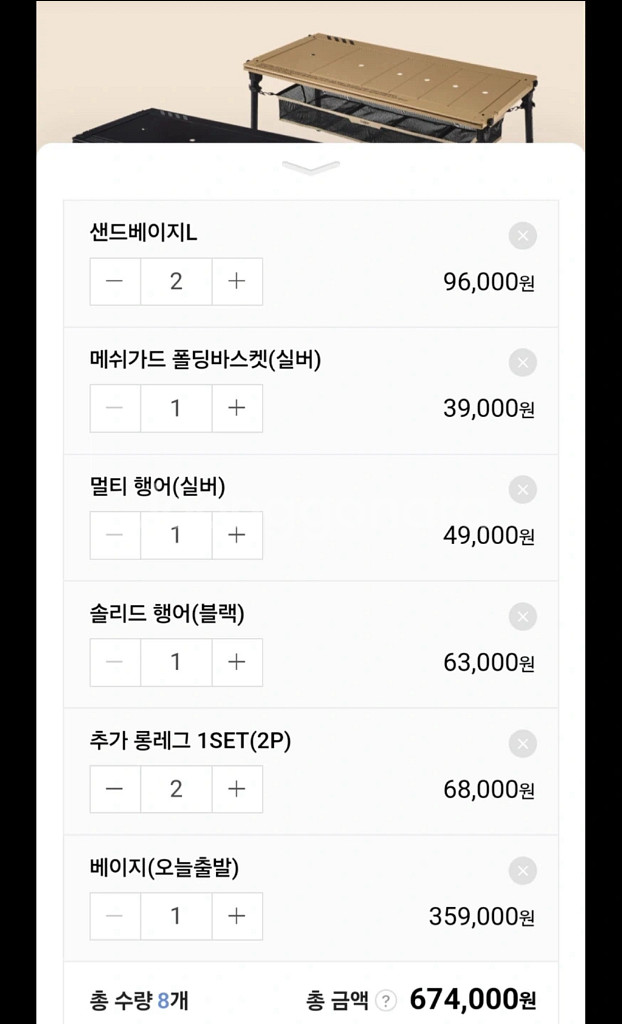Remove 솔리드 행어(블랙) from list
This screenshot has height=1024, width=622.
coord(522,617)
